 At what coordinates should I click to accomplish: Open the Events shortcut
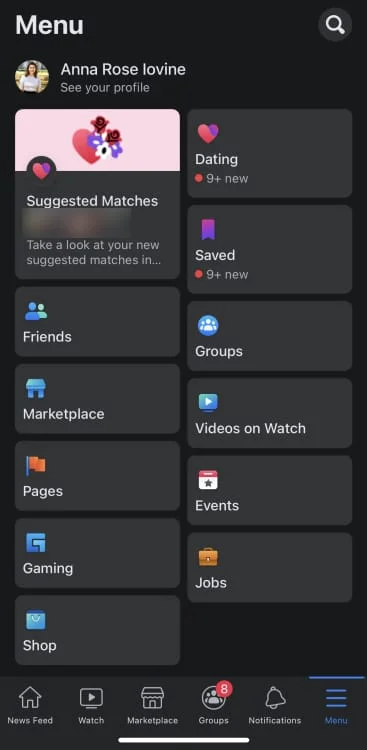[269, 490]
